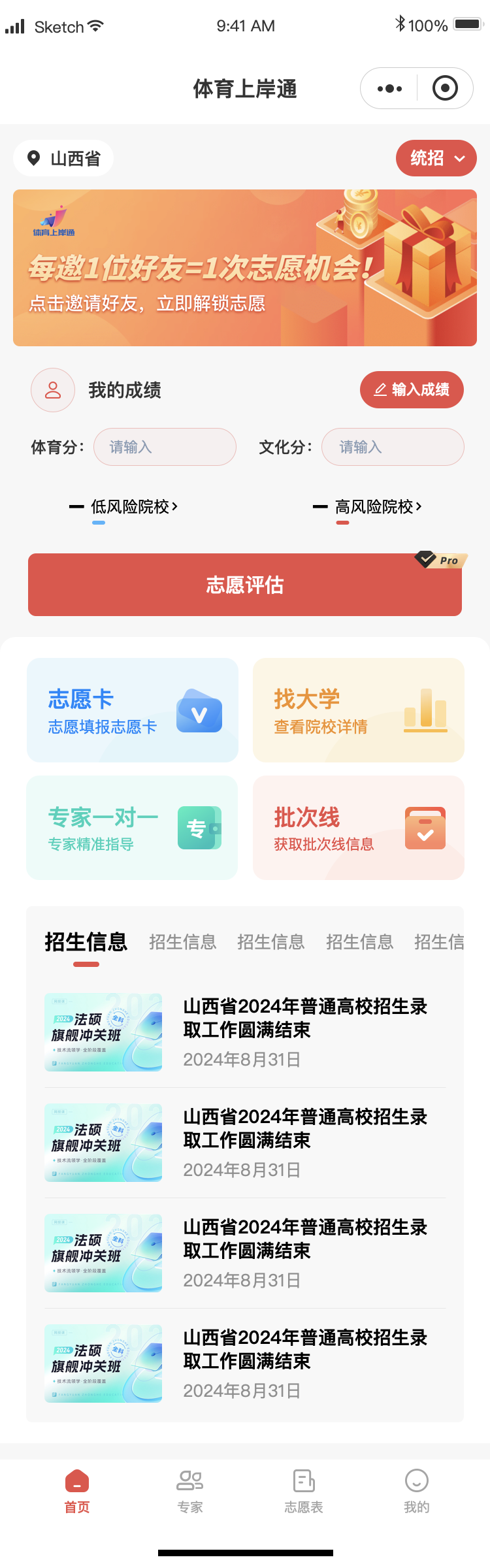The width and height of the screenshot is (490, 1568).
Task: Focus the 文化分 input field
Action: 393,447
